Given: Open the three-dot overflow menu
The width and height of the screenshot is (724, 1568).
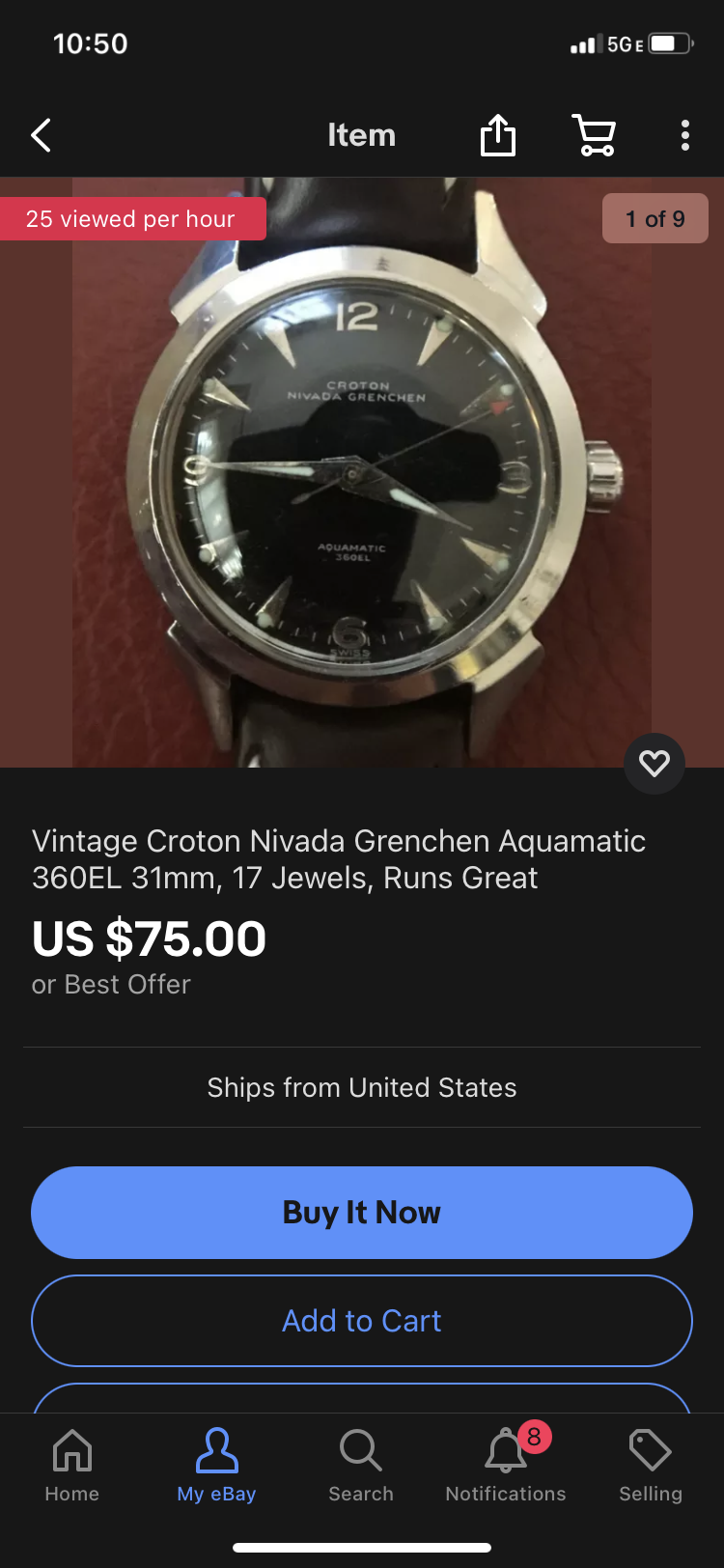Looking at the screenshot, I should point(684,135).
